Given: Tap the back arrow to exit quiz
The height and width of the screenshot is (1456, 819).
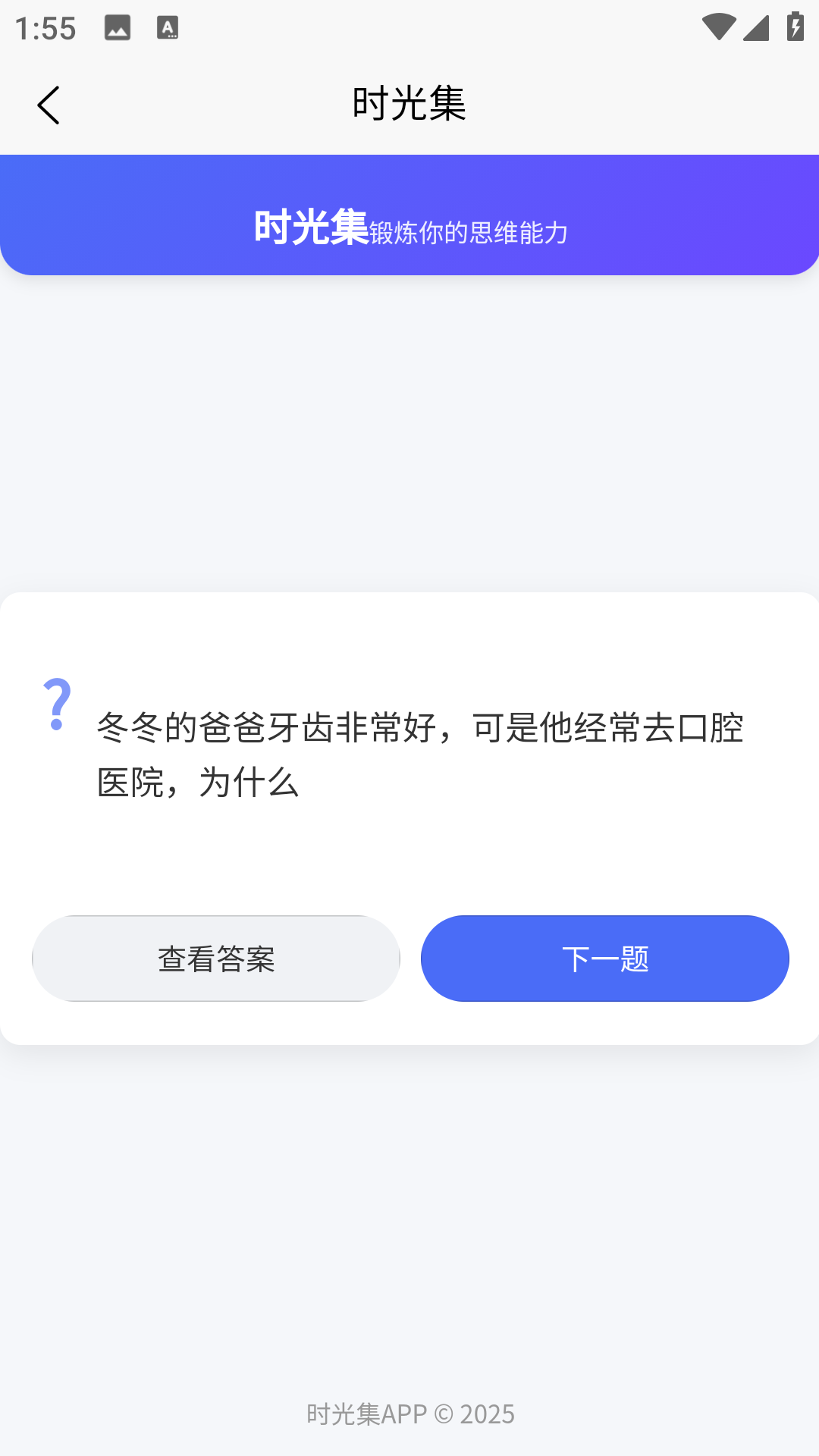Looking at the screenshot, I should pyautogui.click(x=49, y=105).
